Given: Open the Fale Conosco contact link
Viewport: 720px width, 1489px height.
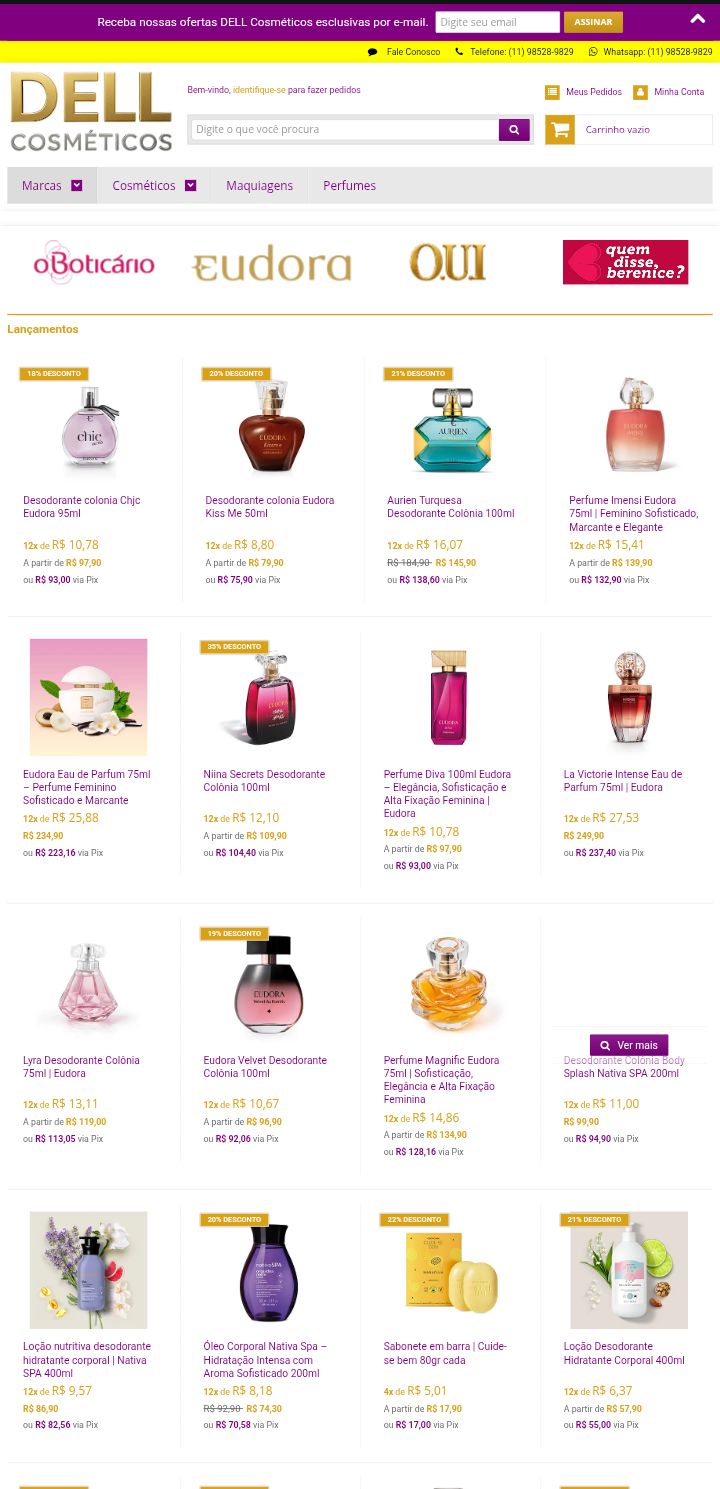Looking at the screenshot, I should [412, 52].
